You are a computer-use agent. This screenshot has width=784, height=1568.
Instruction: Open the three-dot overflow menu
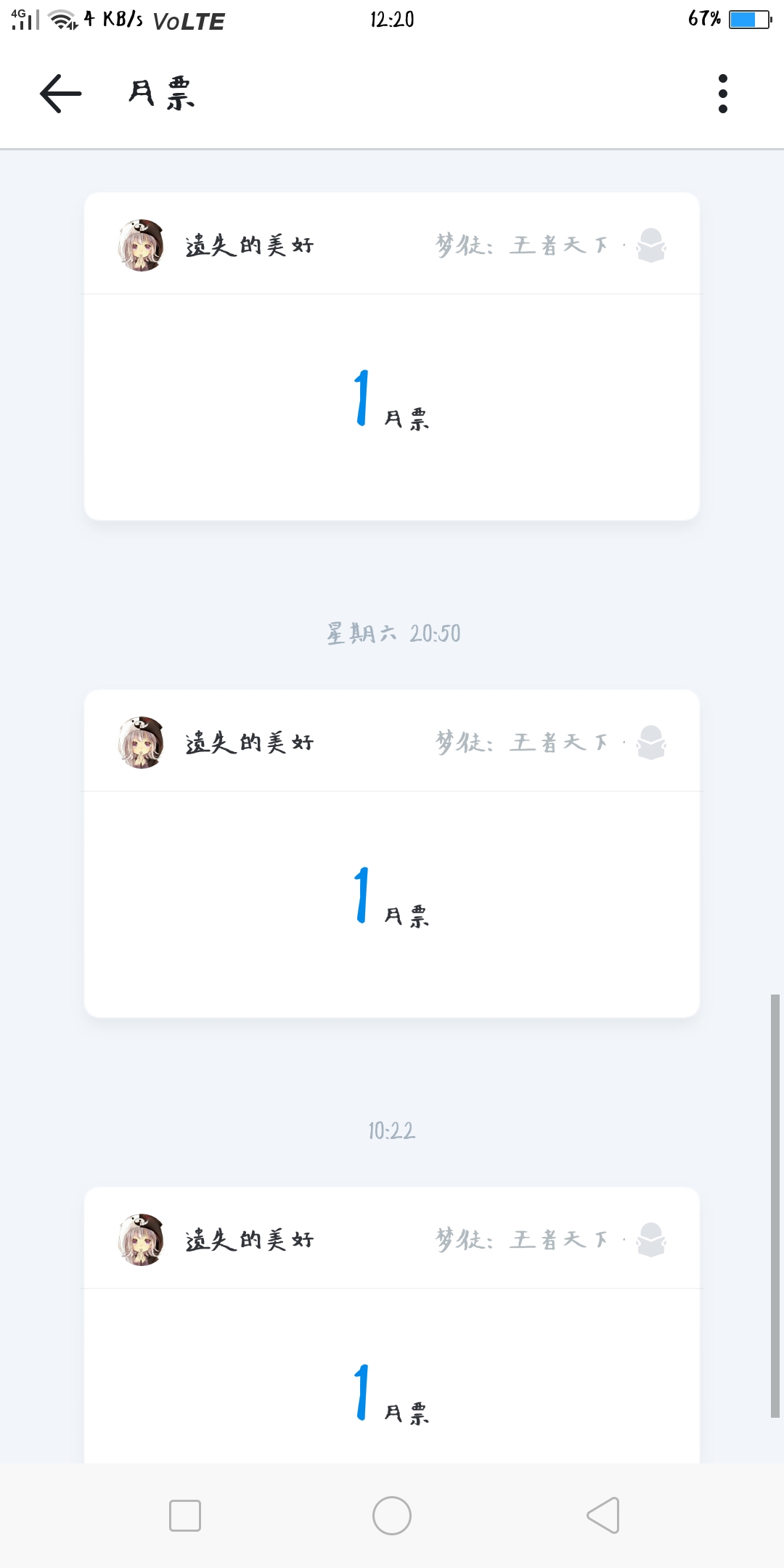(722, 94)
